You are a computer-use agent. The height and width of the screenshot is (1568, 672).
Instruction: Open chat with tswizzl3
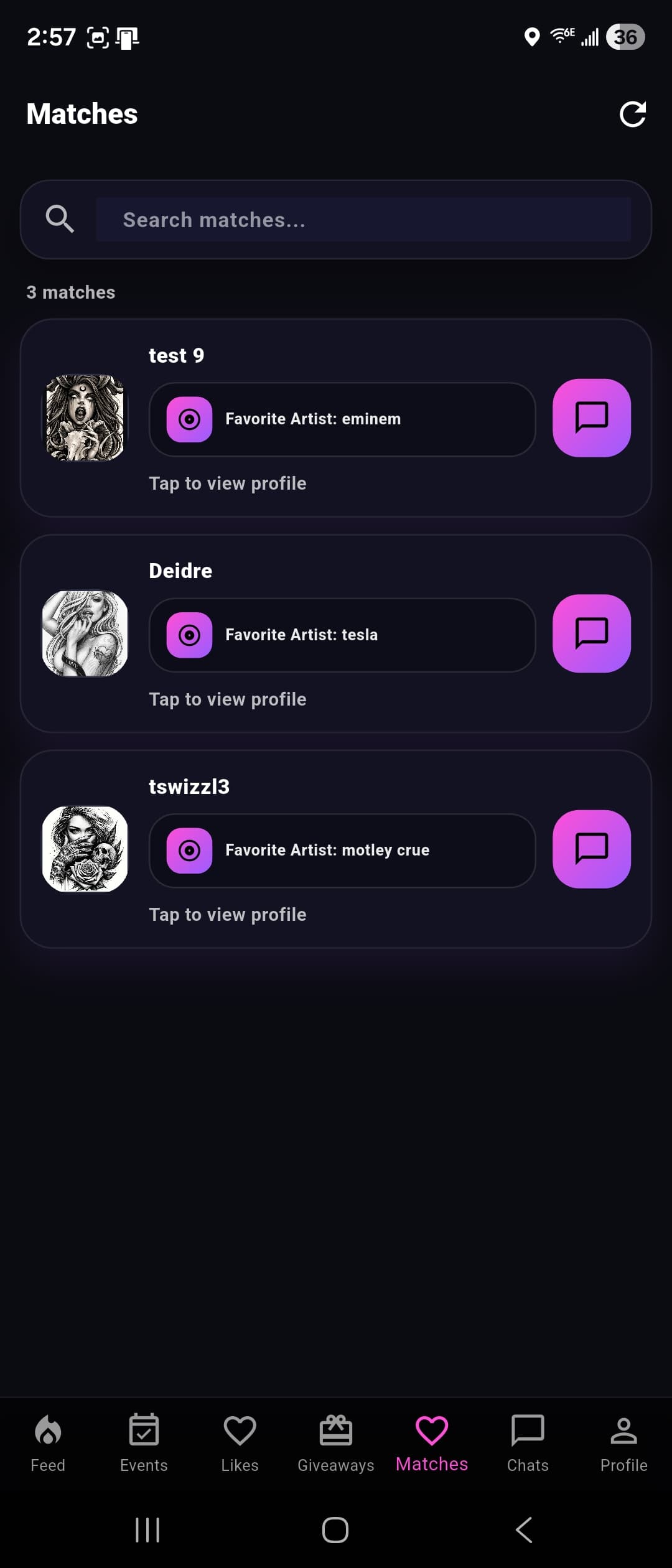[x=591, y=849]
